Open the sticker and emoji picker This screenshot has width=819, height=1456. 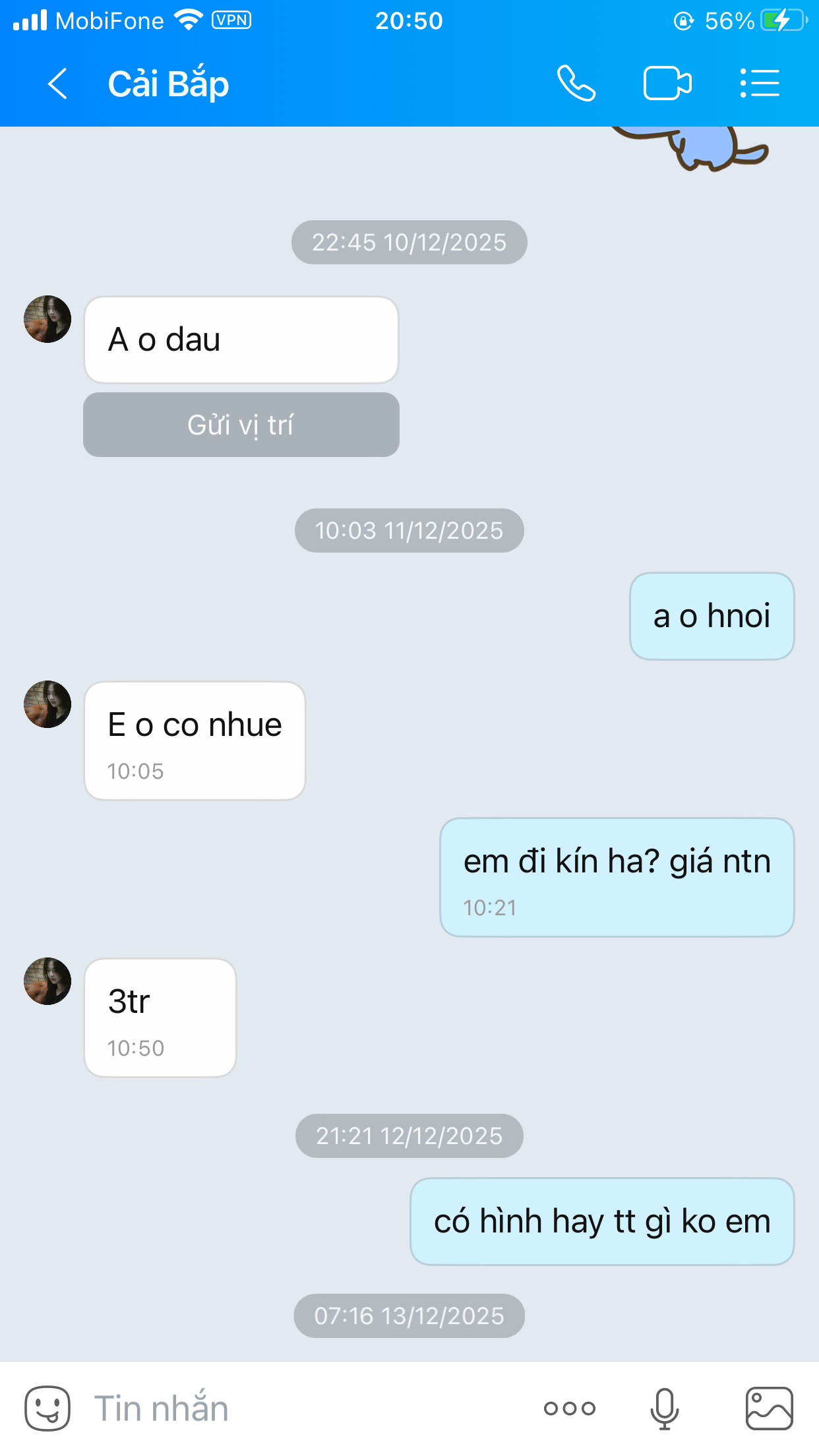click(x=47, y=1409)
